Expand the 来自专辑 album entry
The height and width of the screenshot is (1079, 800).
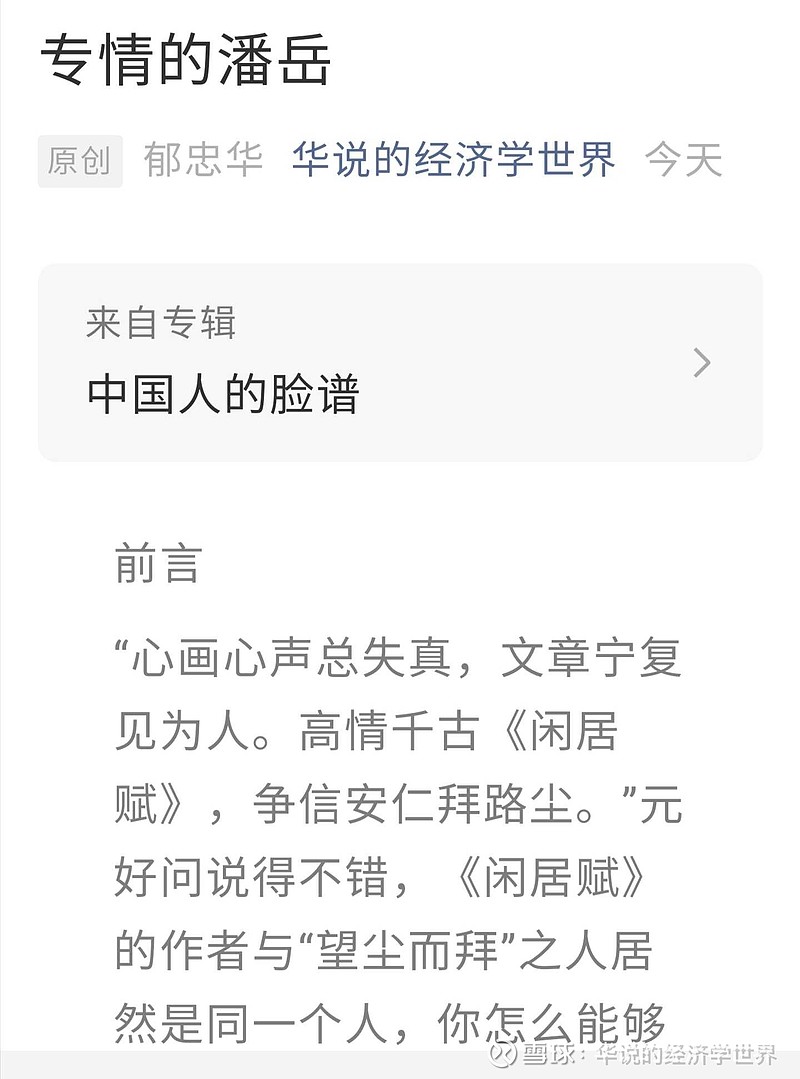pyautogui.click(x=400, y=362)
